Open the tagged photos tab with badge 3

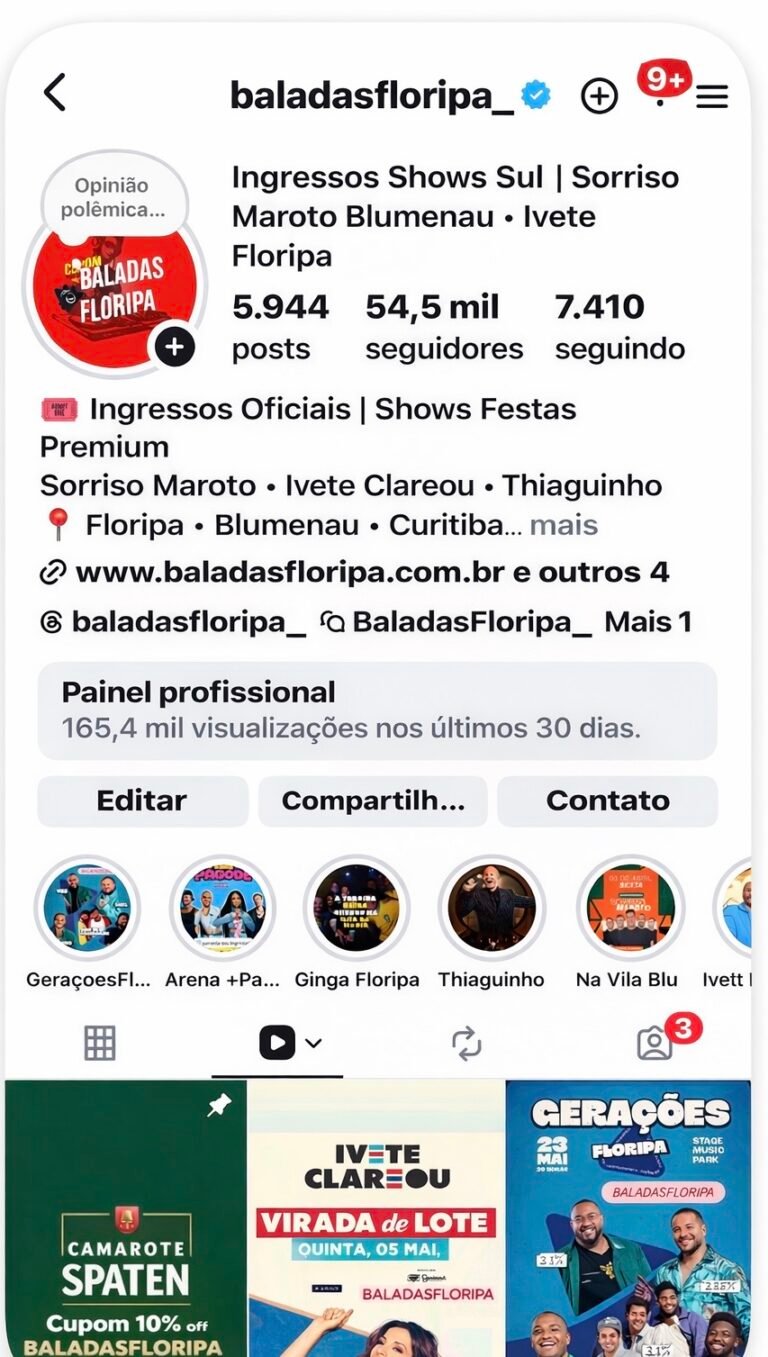pyautogui.click(x=655, y=1042)
